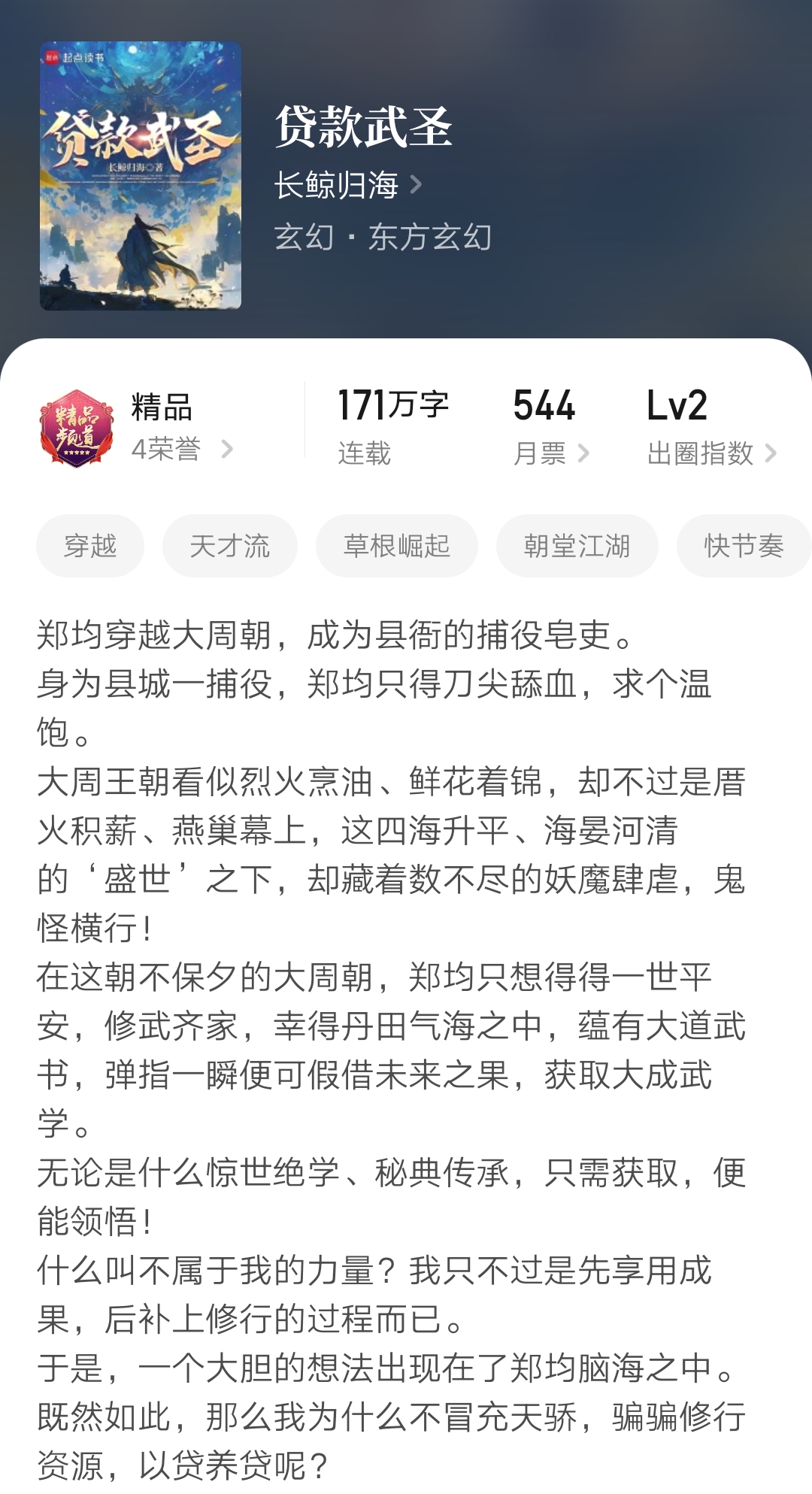Select the 天才流 tag
The image size is (812, 1494).
click(x=229, y=547)
